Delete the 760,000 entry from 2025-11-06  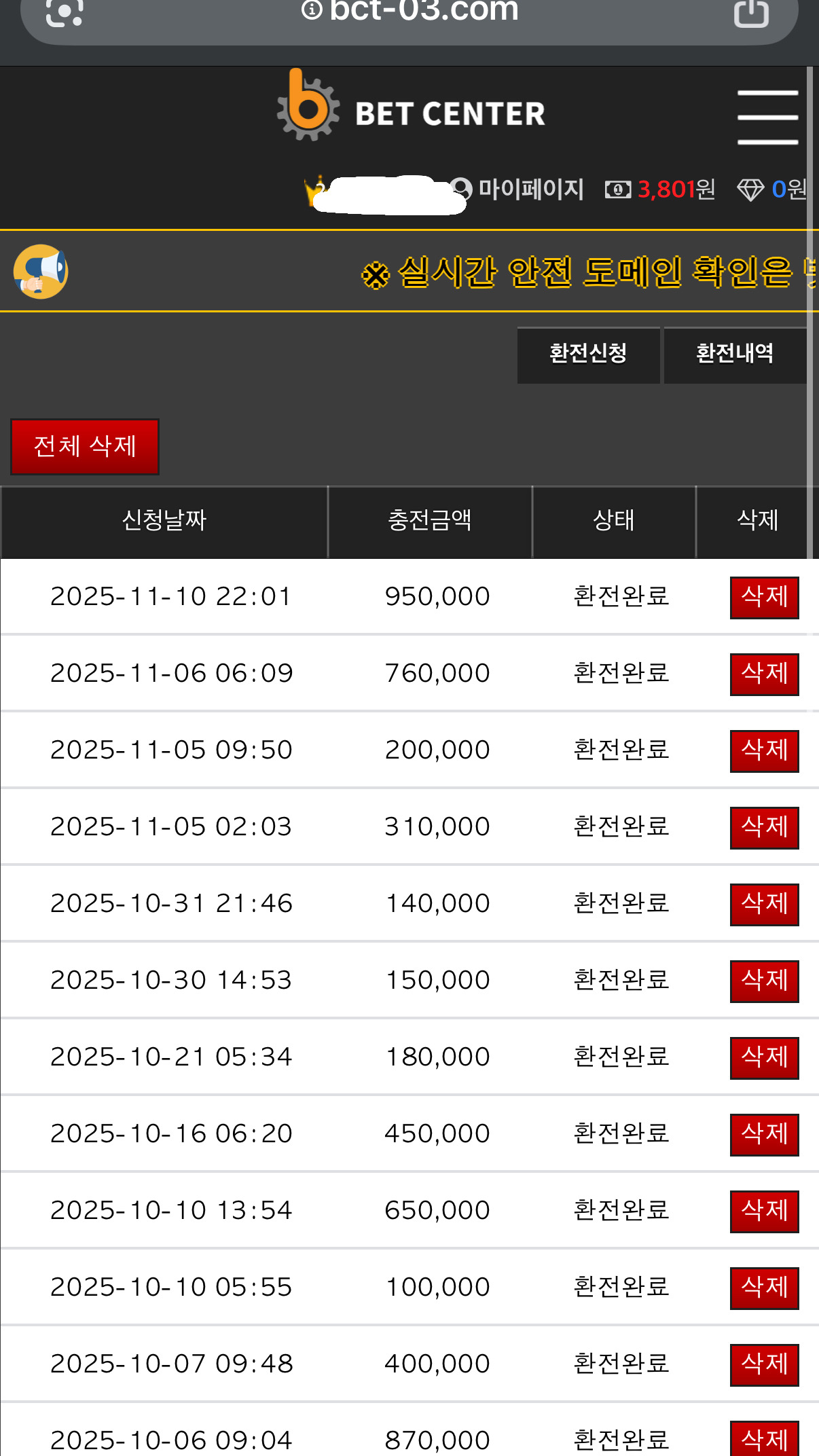764,674
